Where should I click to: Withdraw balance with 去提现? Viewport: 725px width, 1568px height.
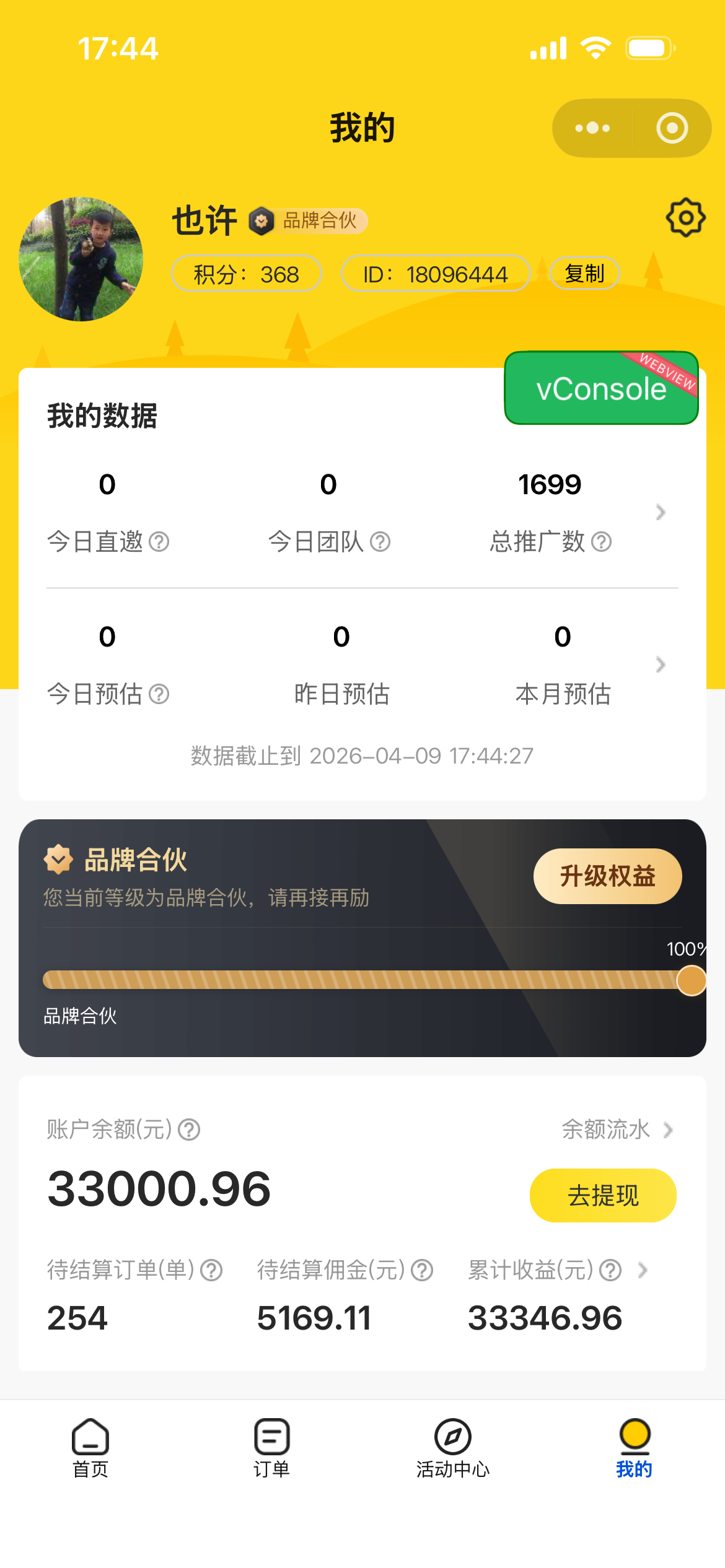pyautogui.click(x=603, y=1195)
